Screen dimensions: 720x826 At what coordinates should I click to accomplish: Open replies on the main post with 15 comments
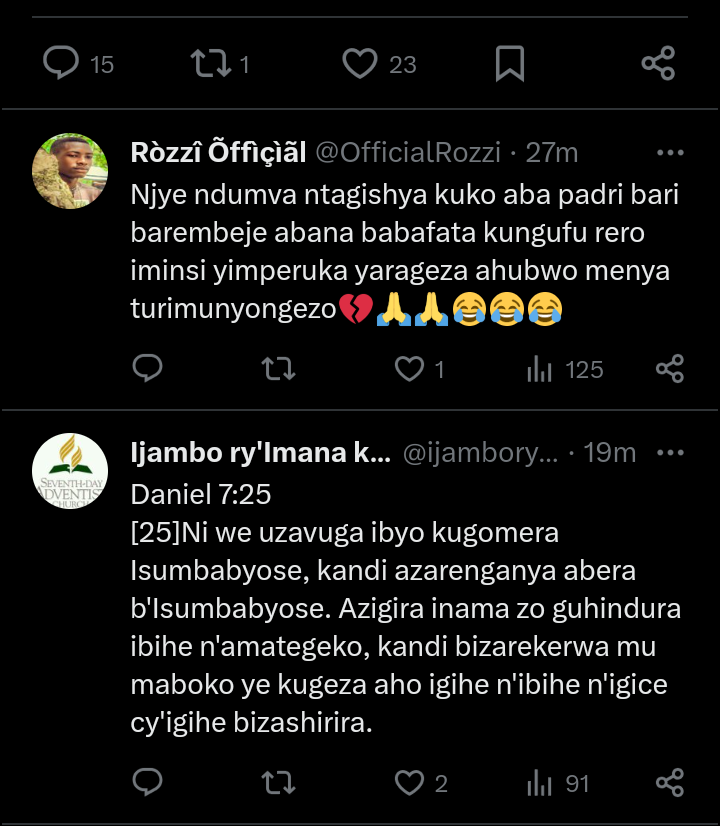[61, 65]
